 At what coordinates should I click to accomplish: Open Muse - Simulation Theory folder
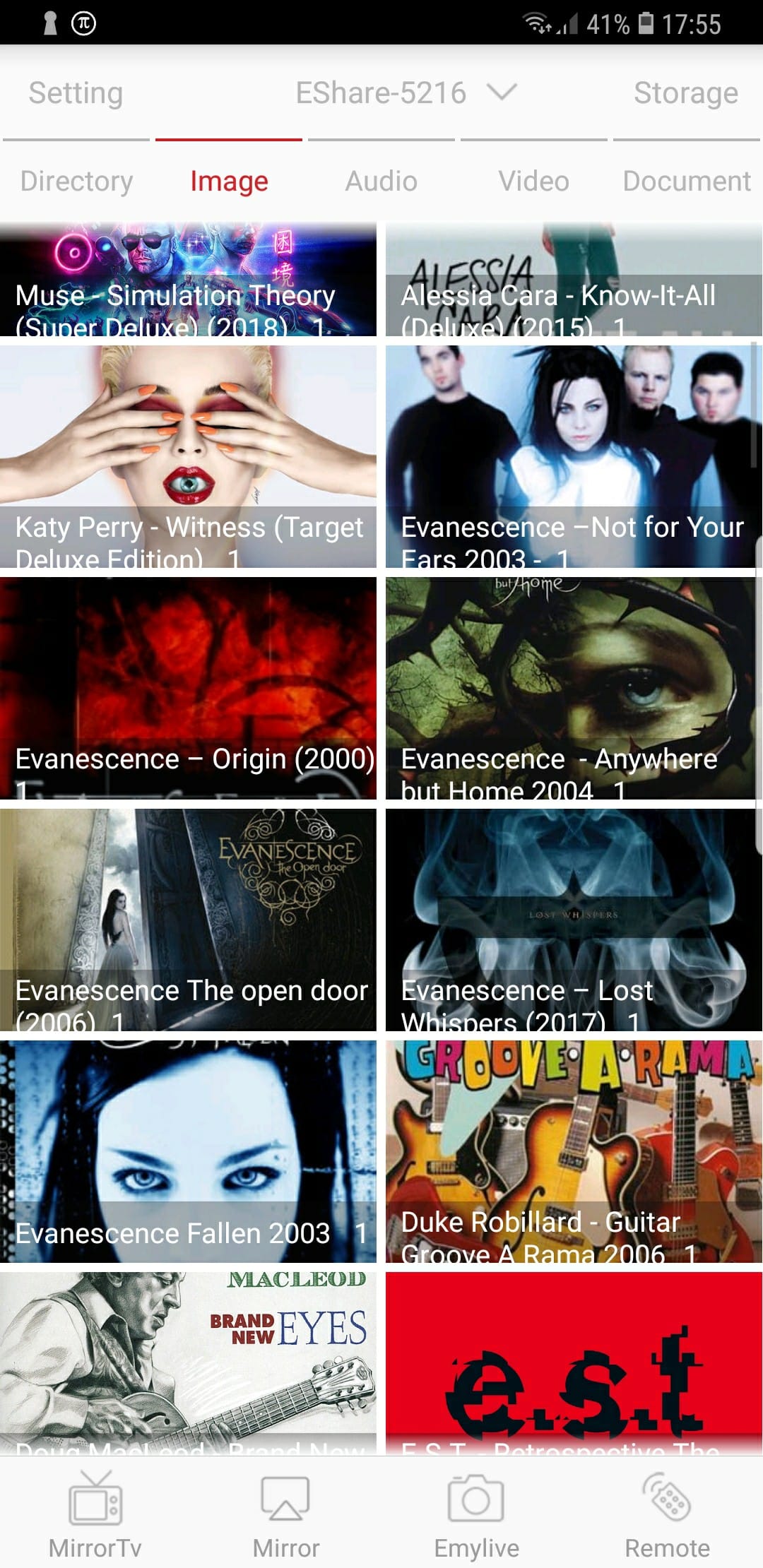[x=188, y=279]
